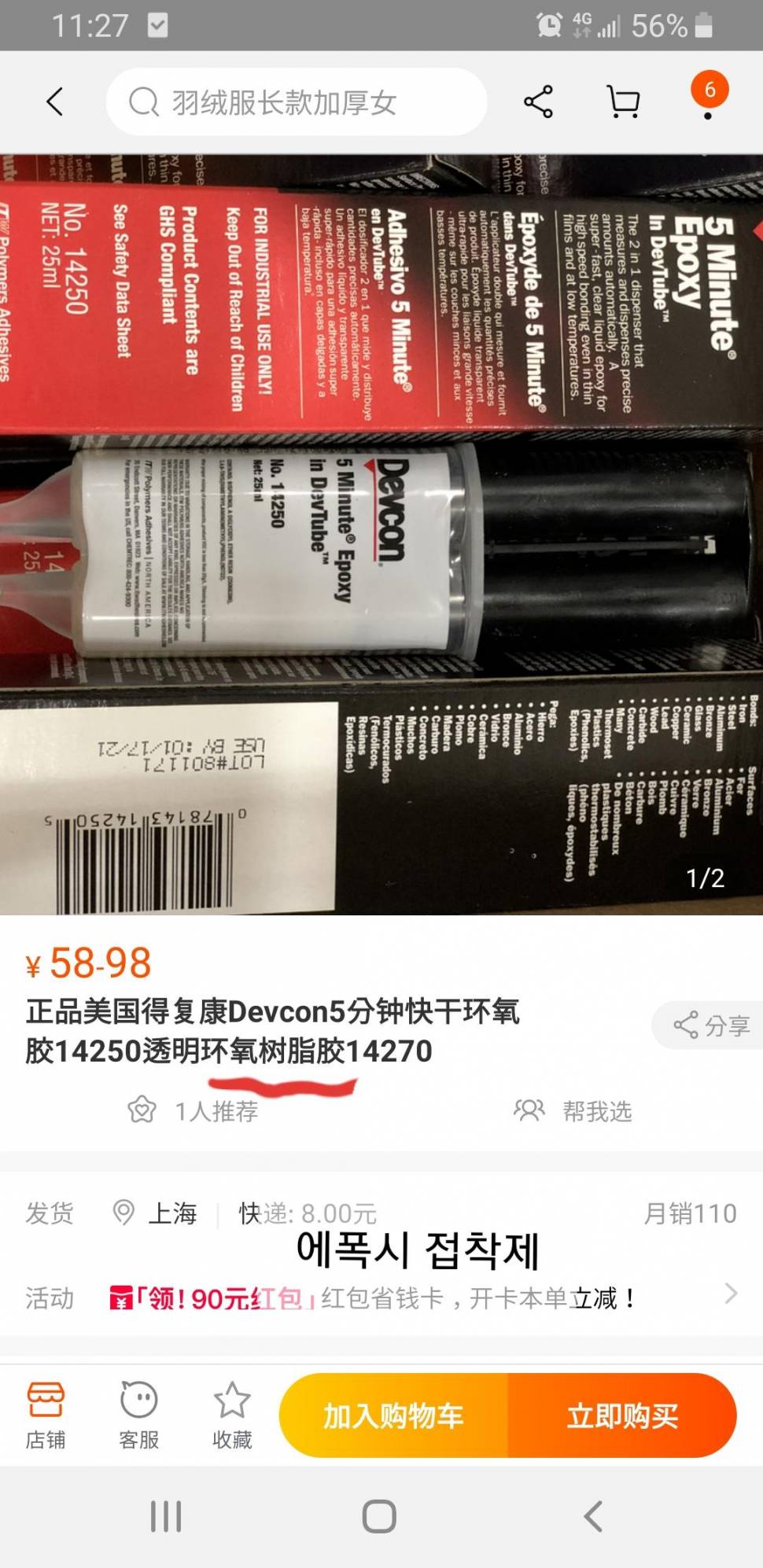
Task: Contact customer service via 客服
Action: pos(139,1415)
